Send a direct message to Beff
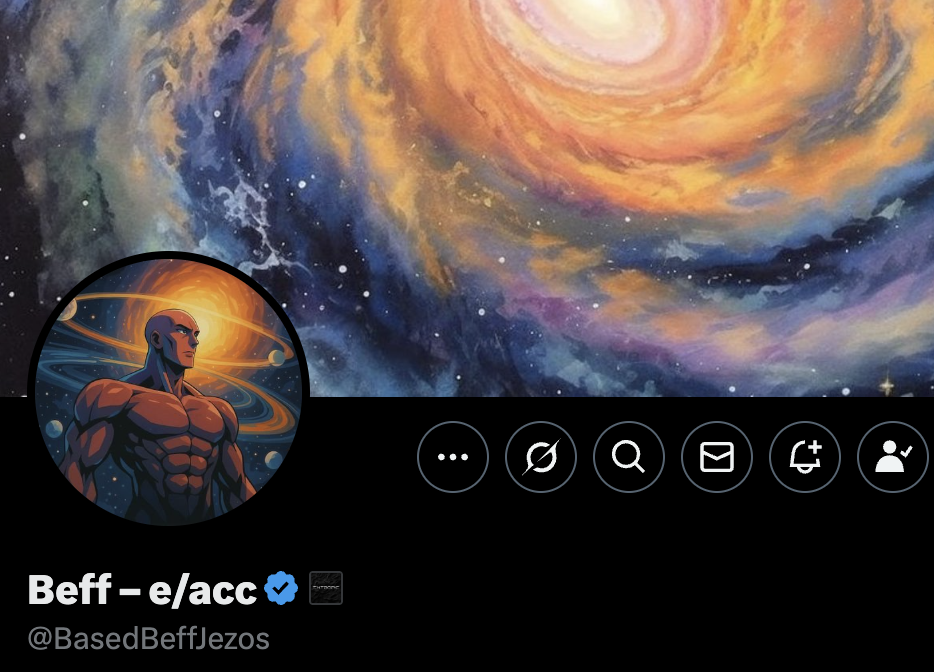The height and width of the screenshot is (672, 934). (x=717, y=457)
